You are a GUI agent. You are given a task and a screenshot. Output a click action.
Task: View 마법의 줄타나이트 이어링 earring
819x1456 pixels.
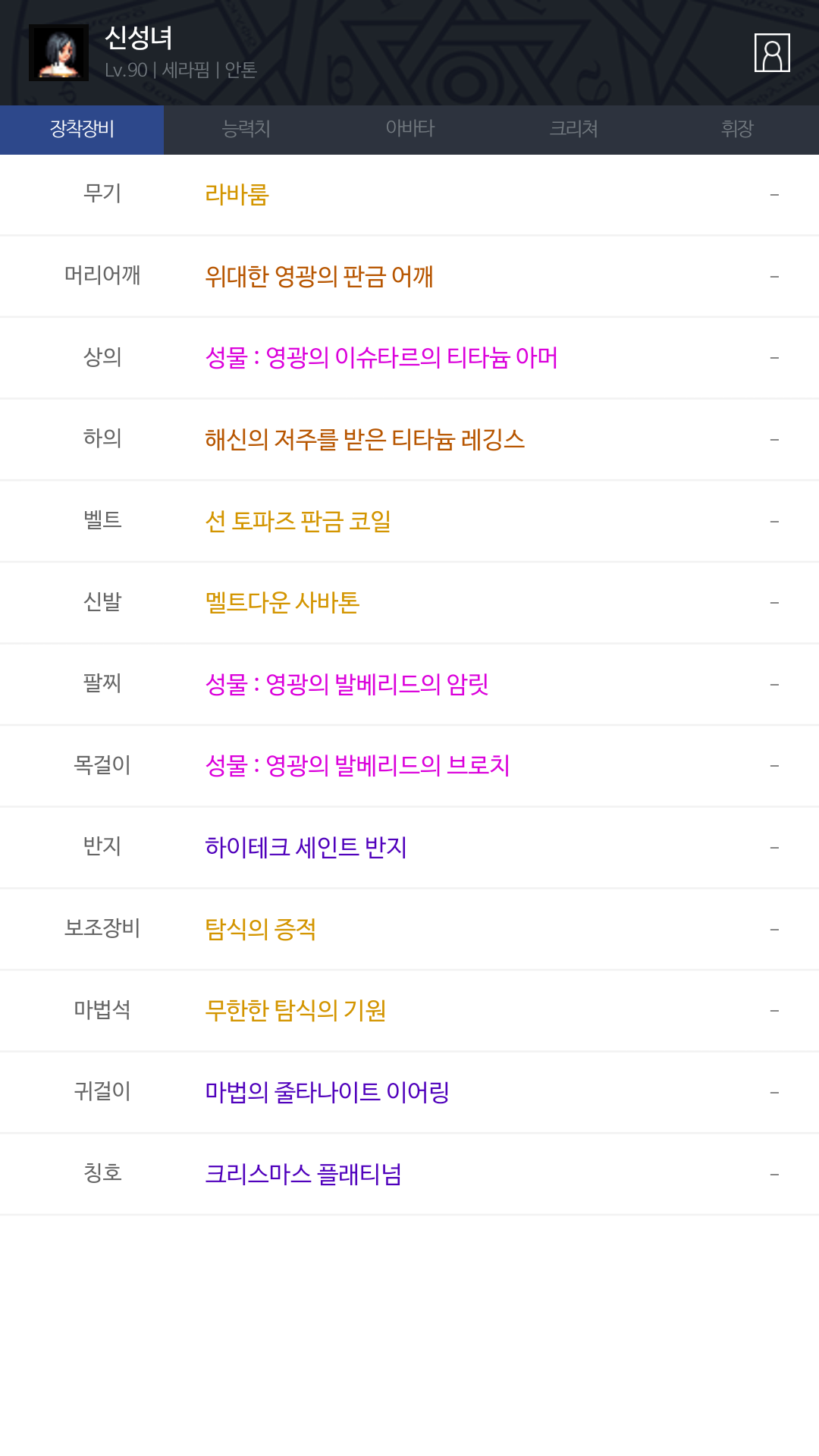pos(409,1093)
